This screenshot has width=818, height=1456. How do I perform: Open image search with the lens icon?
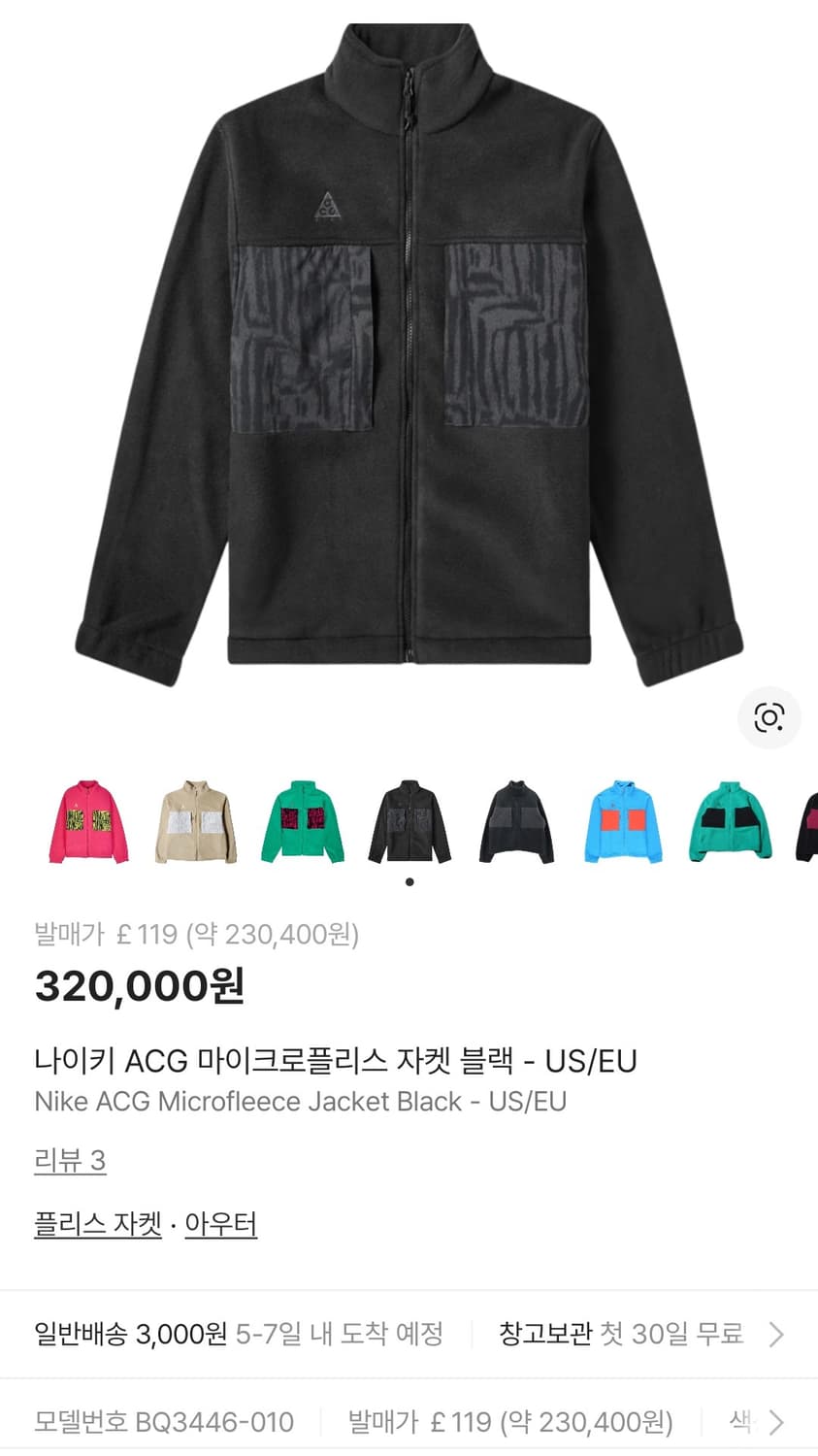tap(769, 717)
